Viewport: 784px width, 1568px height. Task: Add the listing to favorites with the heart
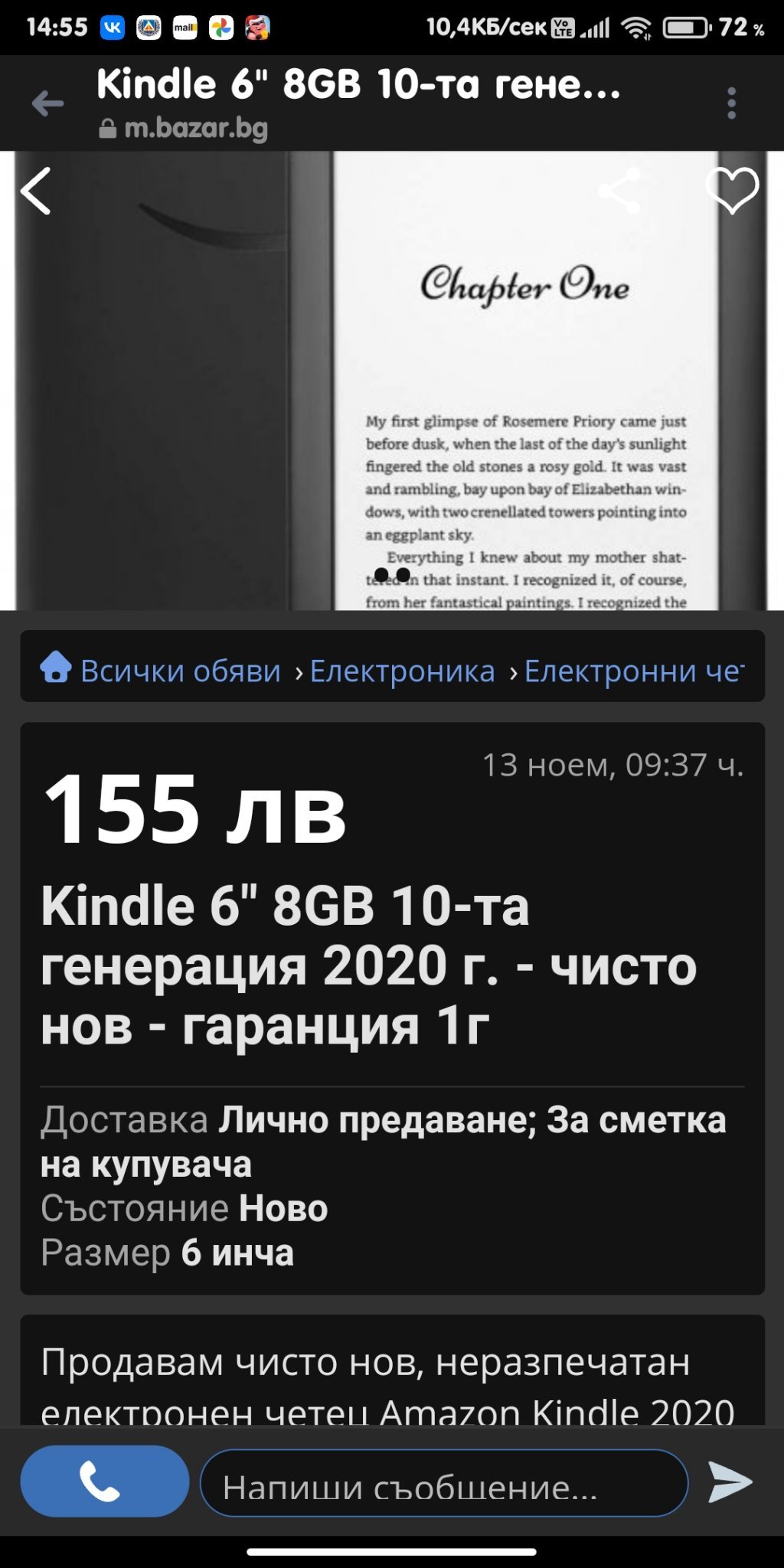click(x=731, y=191)
